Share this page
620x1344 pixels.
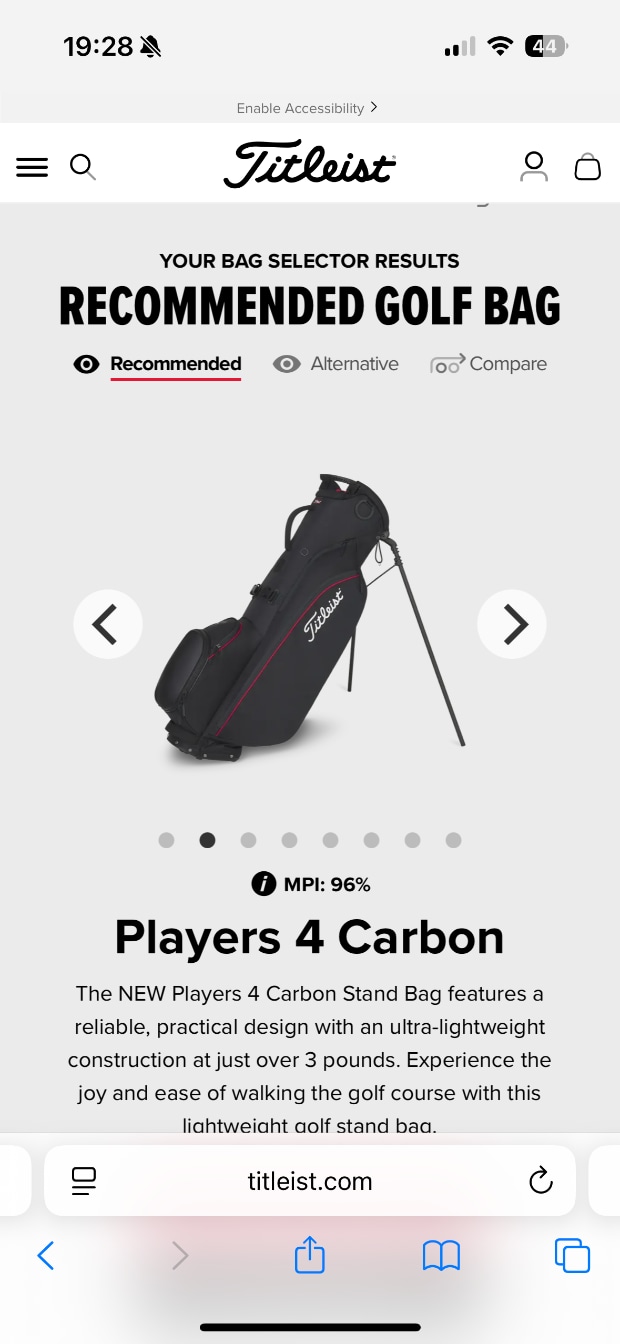(x=310, y=1255)
